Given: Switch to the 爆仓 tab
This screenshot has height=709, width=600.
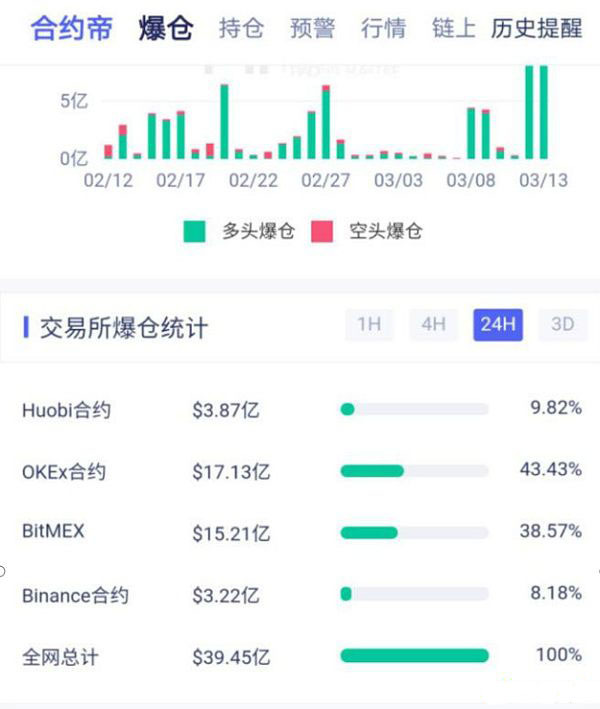Looking at the screenshot, I should click(166, 28).
